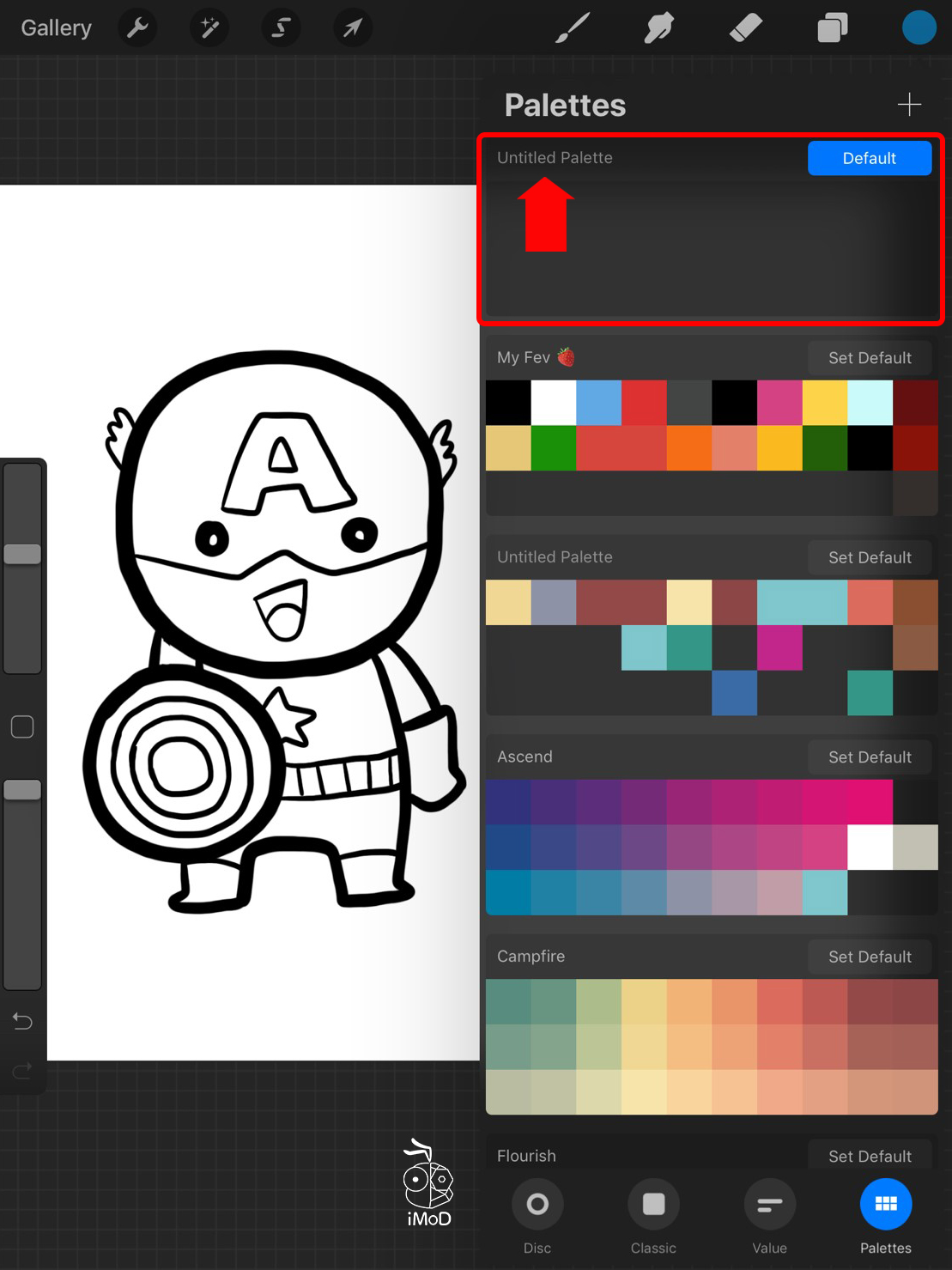Screen dimensions: 952x1270
Task: Tap the active color circle
Action: pos(919,27)
